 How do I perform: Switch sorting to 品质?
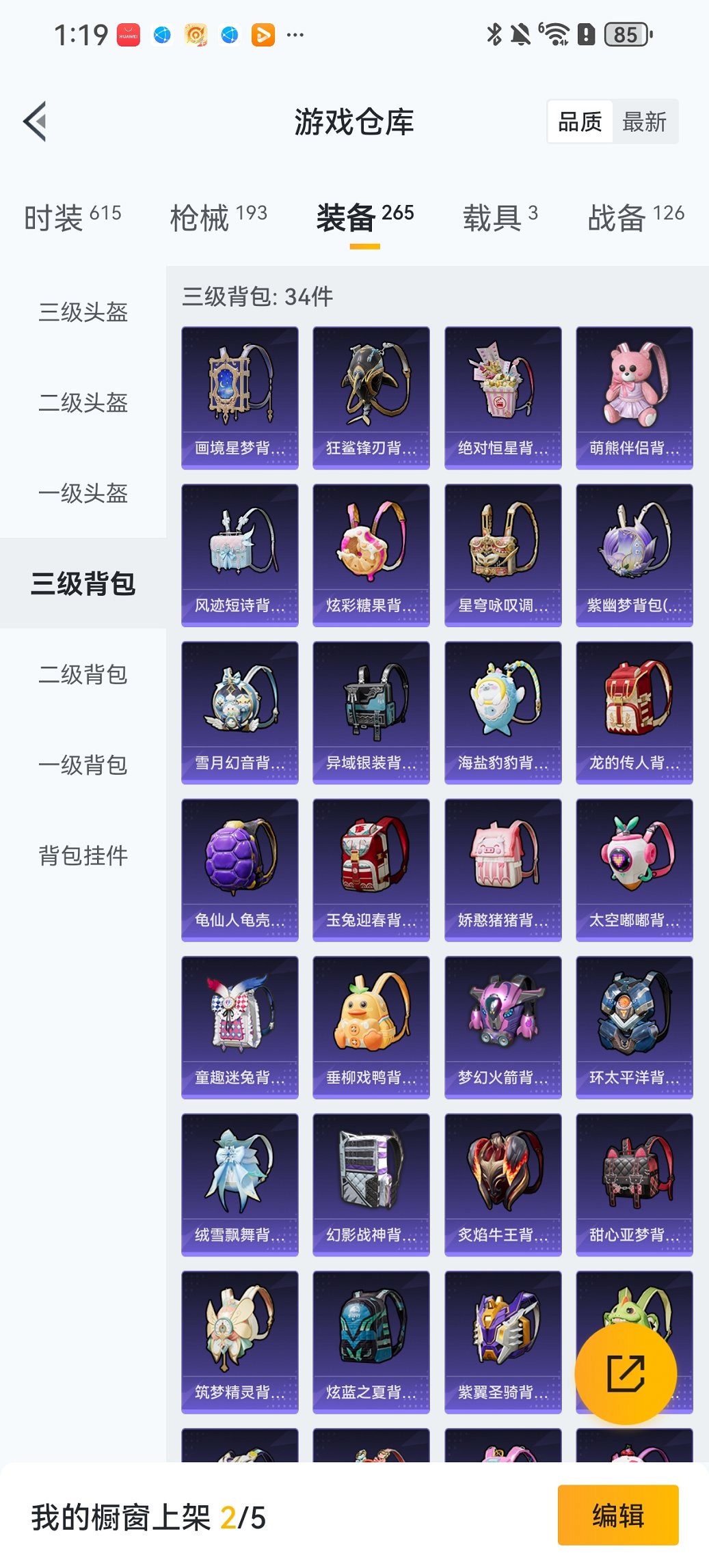580,121
